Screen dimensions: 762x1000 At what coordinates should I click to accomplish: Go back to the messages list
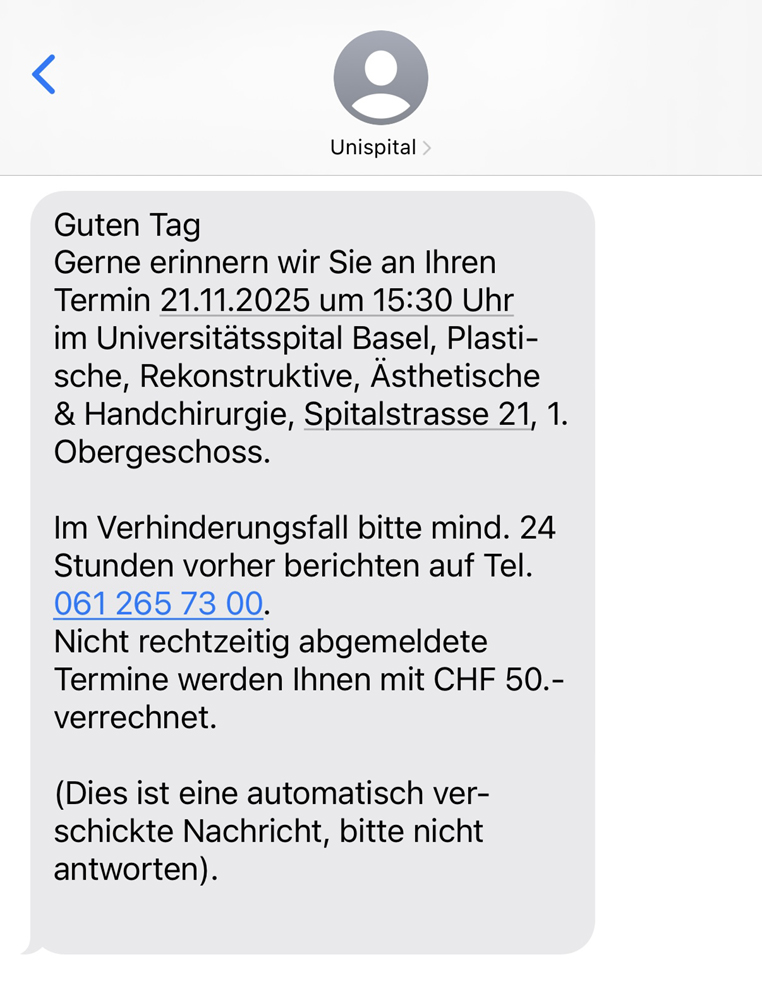[x=44, y=75]
